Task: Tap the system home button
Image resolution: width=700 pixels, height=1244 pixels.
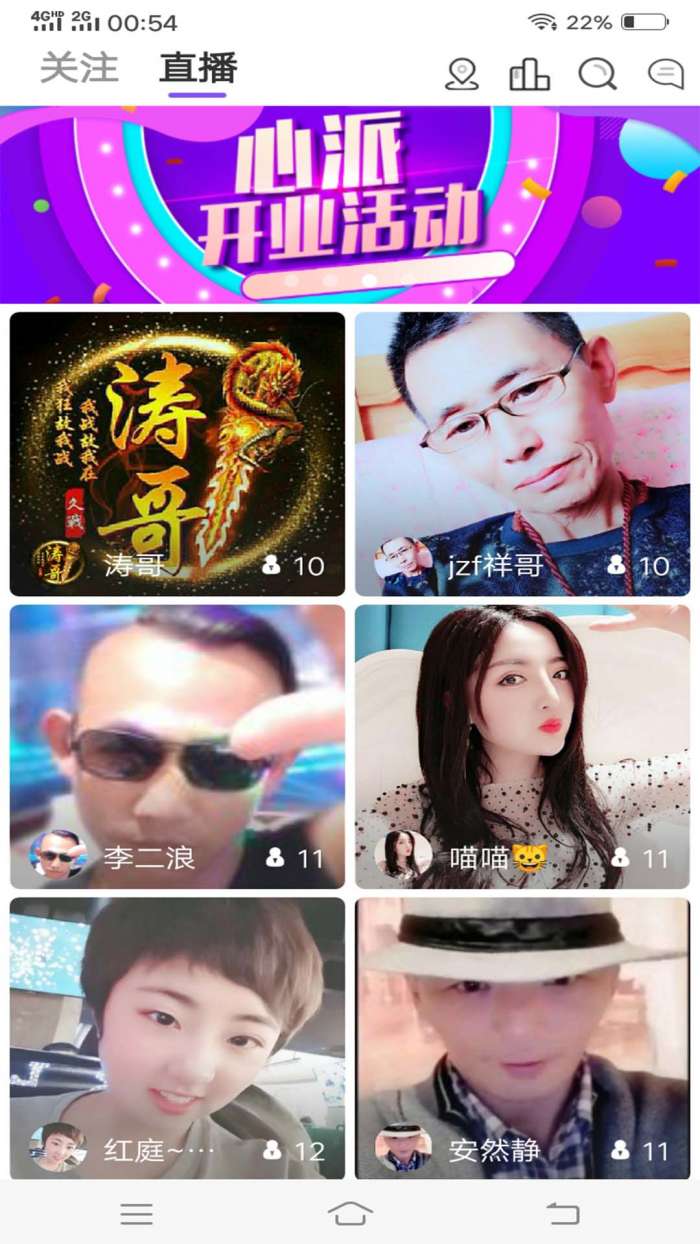Action: pyautogui.click(x=350, y=1214)
